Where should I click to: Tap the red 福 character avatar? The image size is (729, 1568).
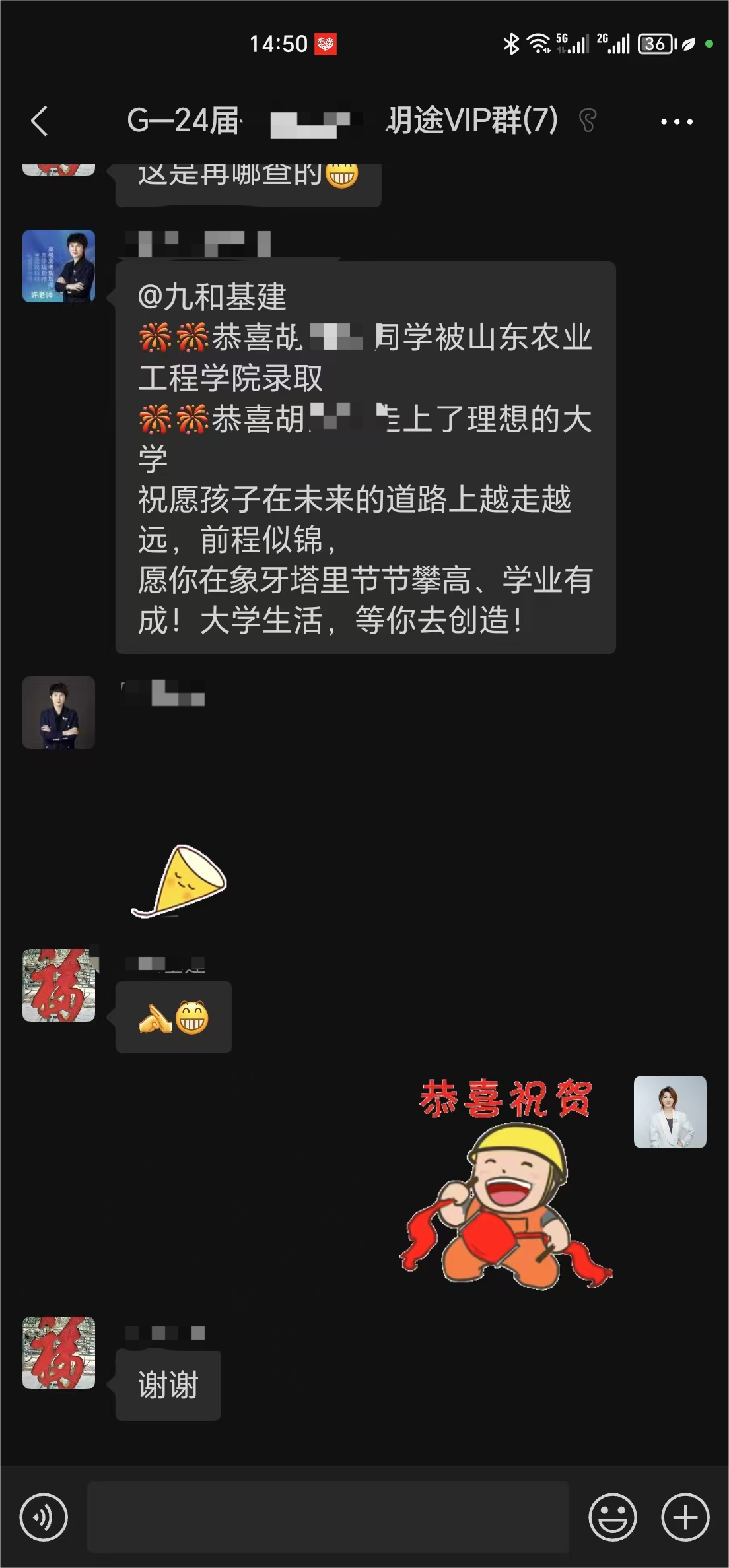(58, 986)
